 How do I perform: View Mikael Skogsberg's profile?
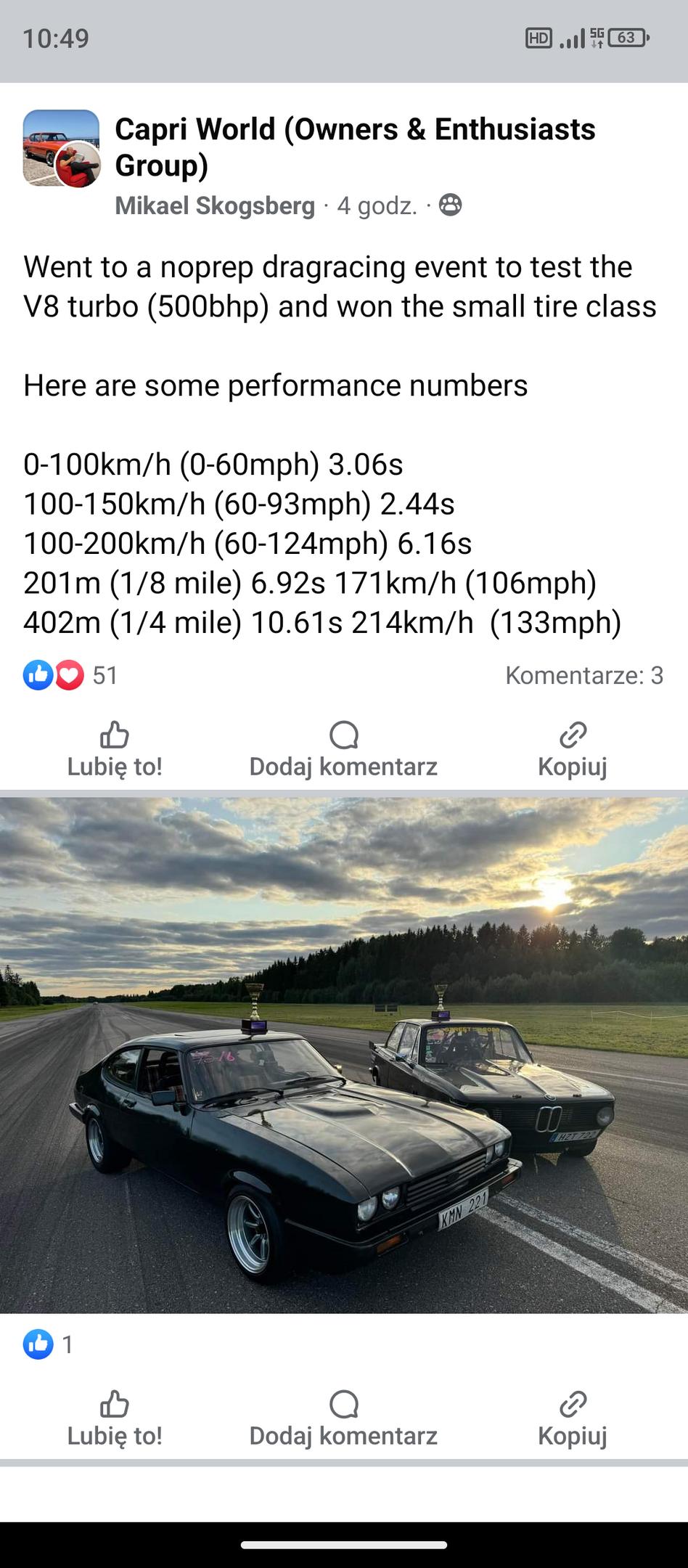215,205
